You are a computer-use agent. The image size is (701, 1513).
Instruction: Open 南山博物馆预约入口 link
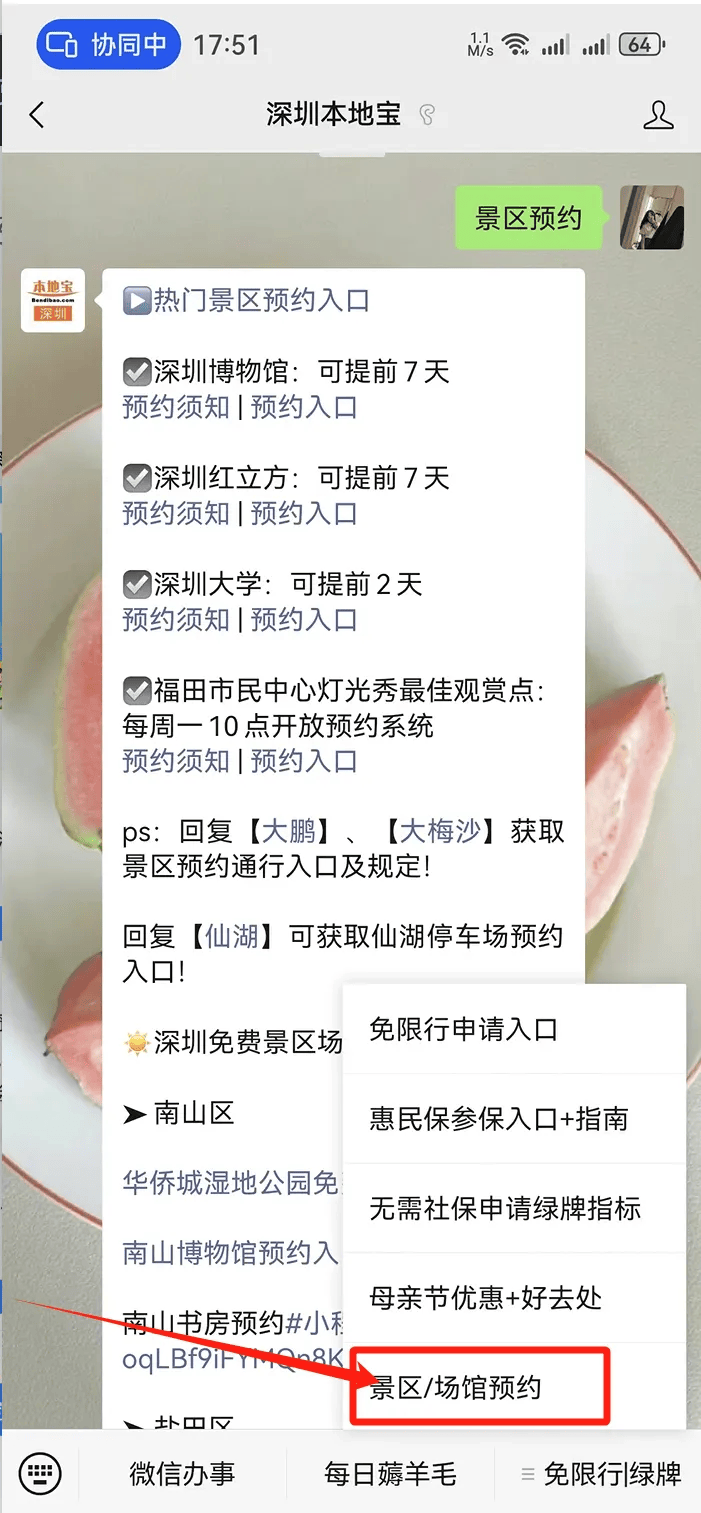point(230,1252)
